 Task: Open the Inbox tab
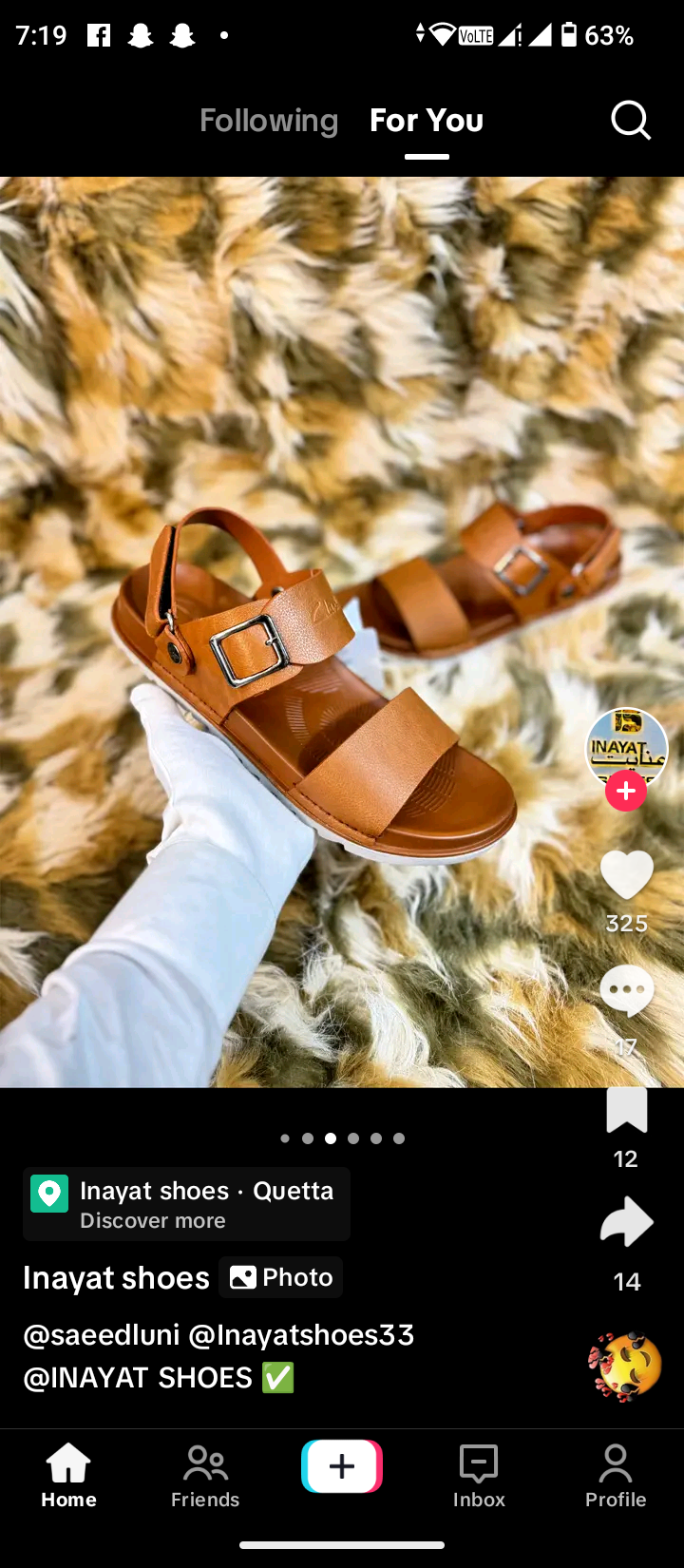(x=479, y=1474)
